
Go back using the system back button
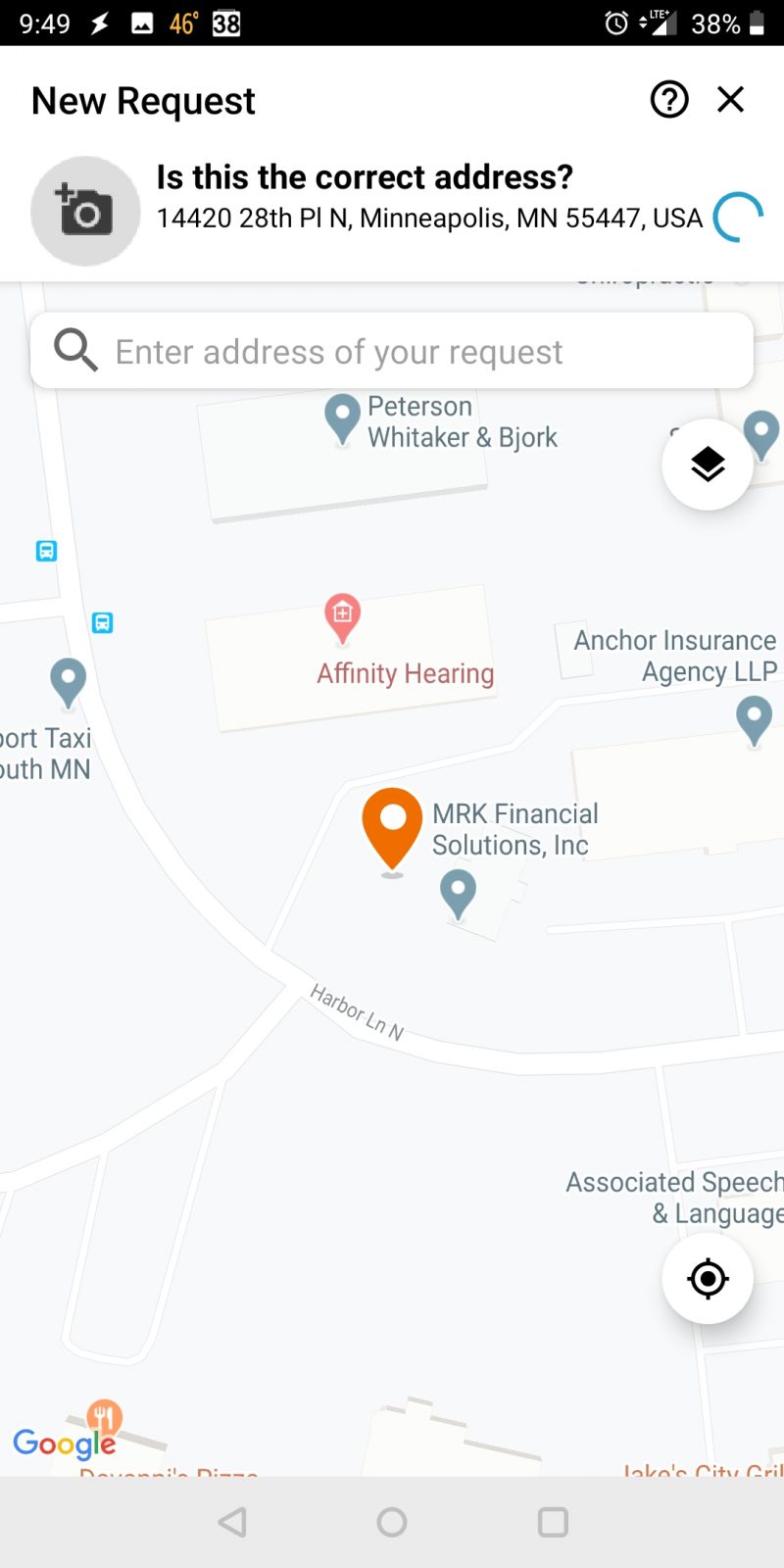tap(232, 1522)
